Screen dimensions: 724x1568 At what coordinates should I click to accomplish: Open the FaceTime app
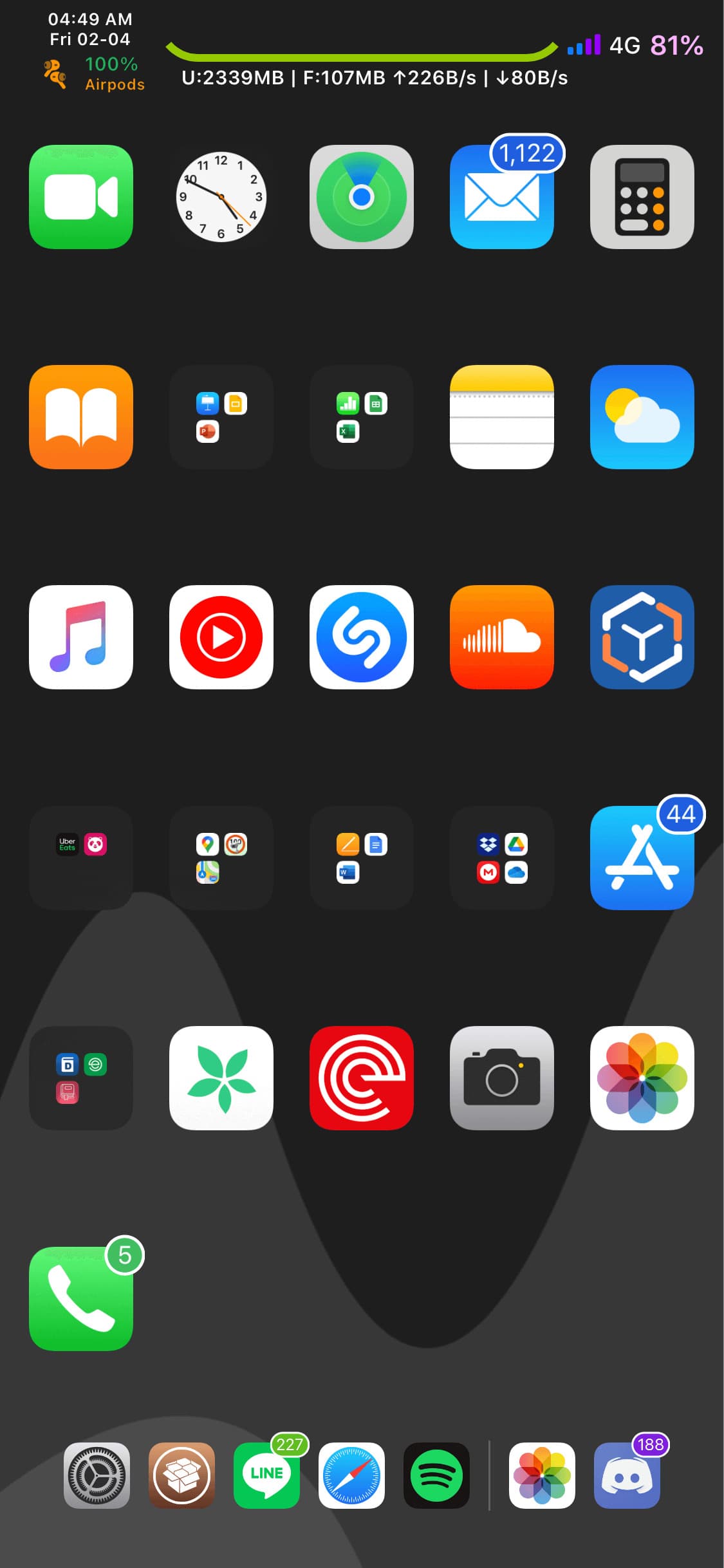[81, 197]
